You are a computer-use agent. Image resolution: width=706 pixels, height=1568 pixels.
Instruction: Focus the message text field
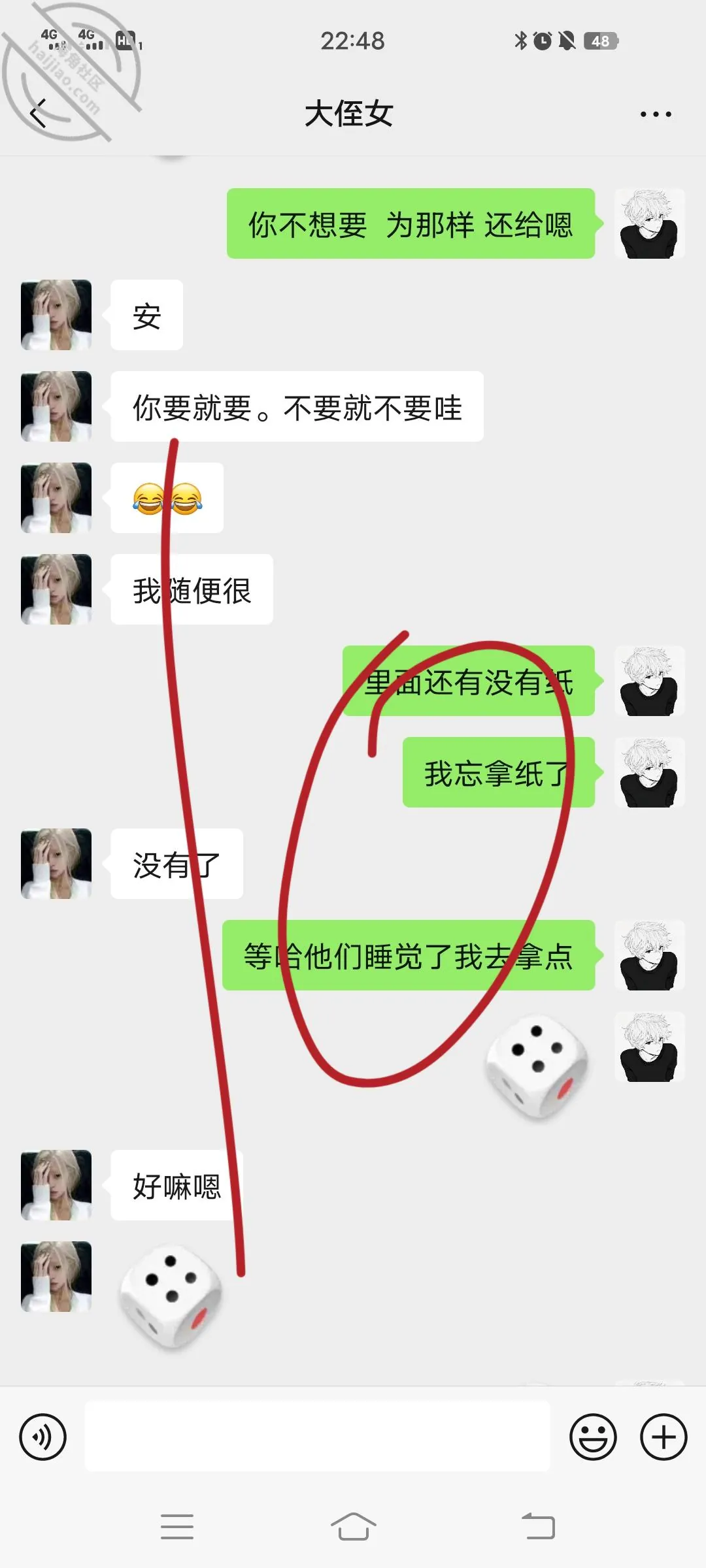[317, 1436]
